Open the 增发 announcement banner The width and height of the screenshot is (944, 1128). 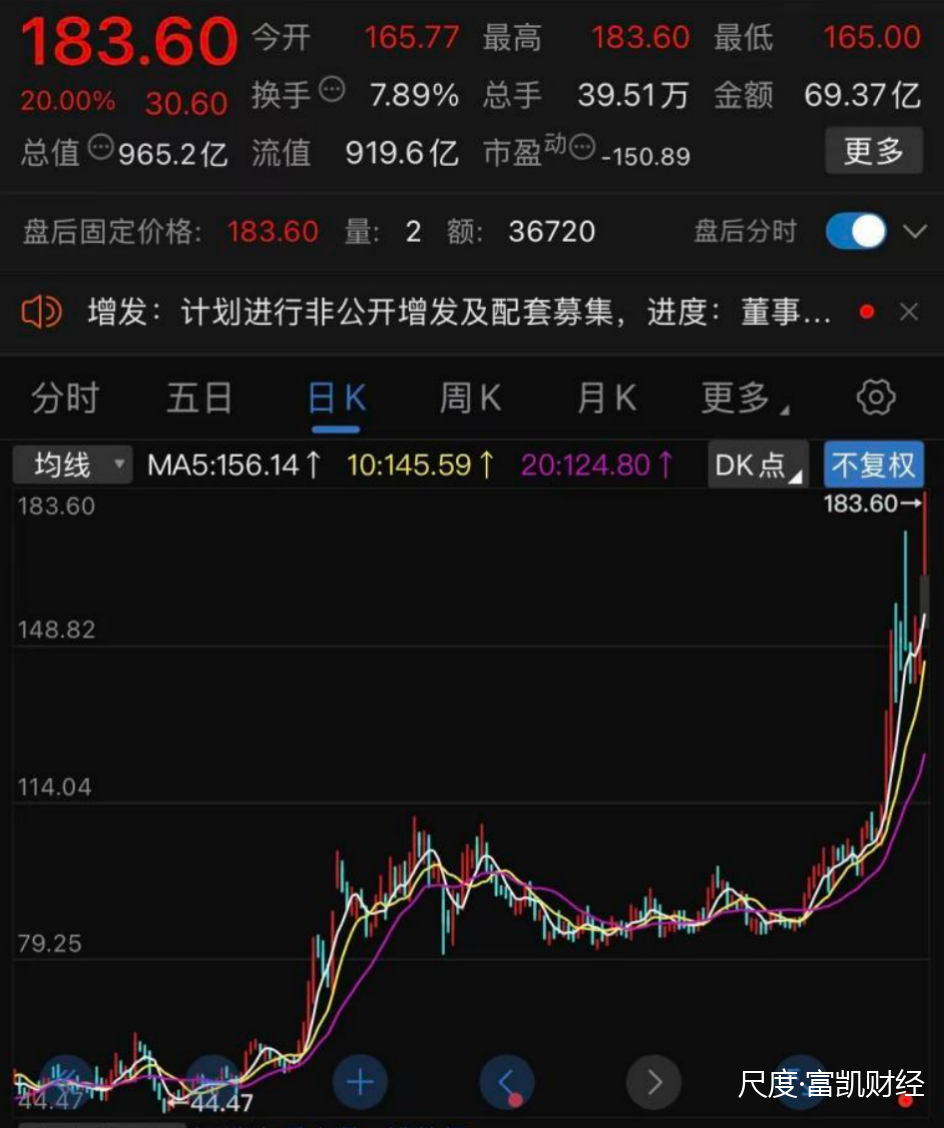pyautogui.click(x=458, y=313)
